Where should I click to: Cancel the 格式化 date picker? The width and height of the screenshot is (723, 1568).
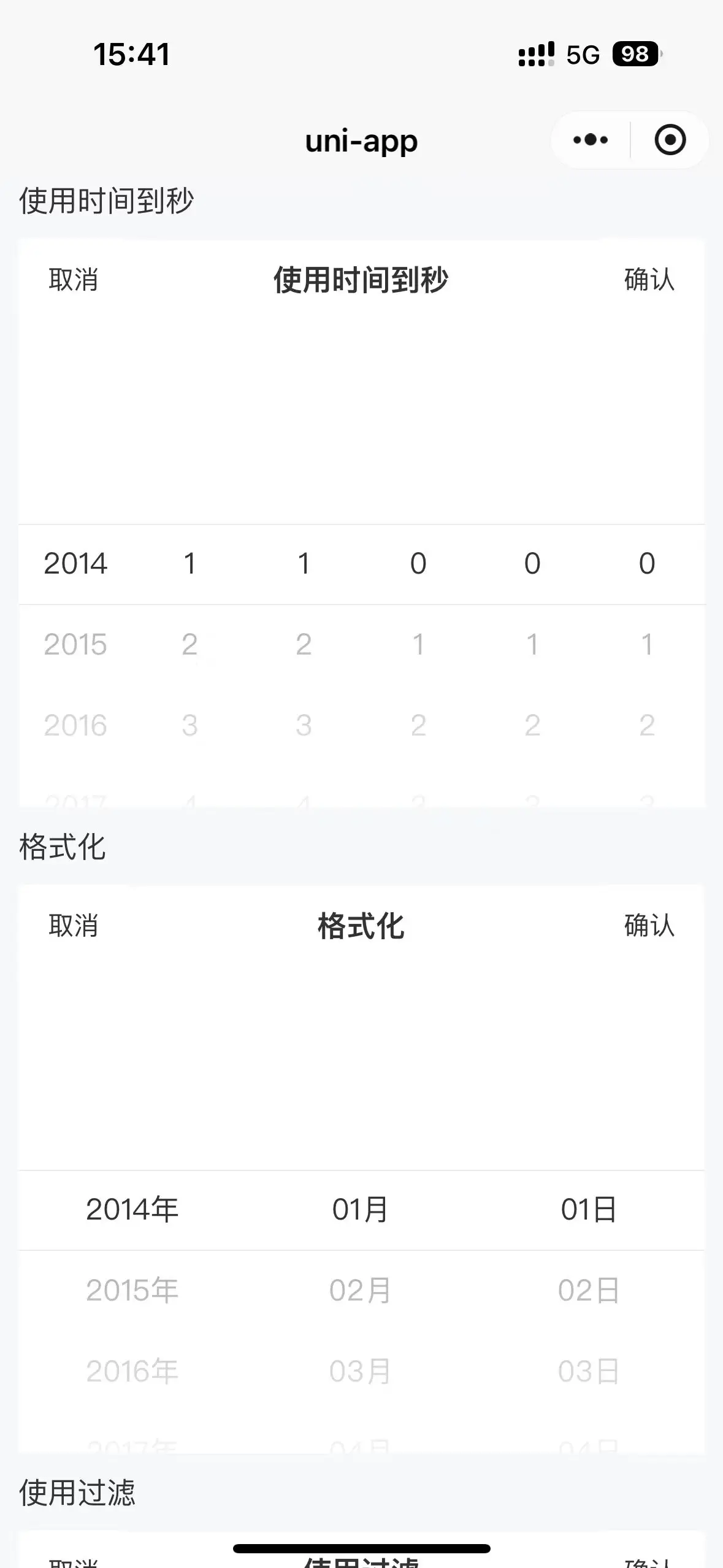pyautogui.click(x=74, y=926)
